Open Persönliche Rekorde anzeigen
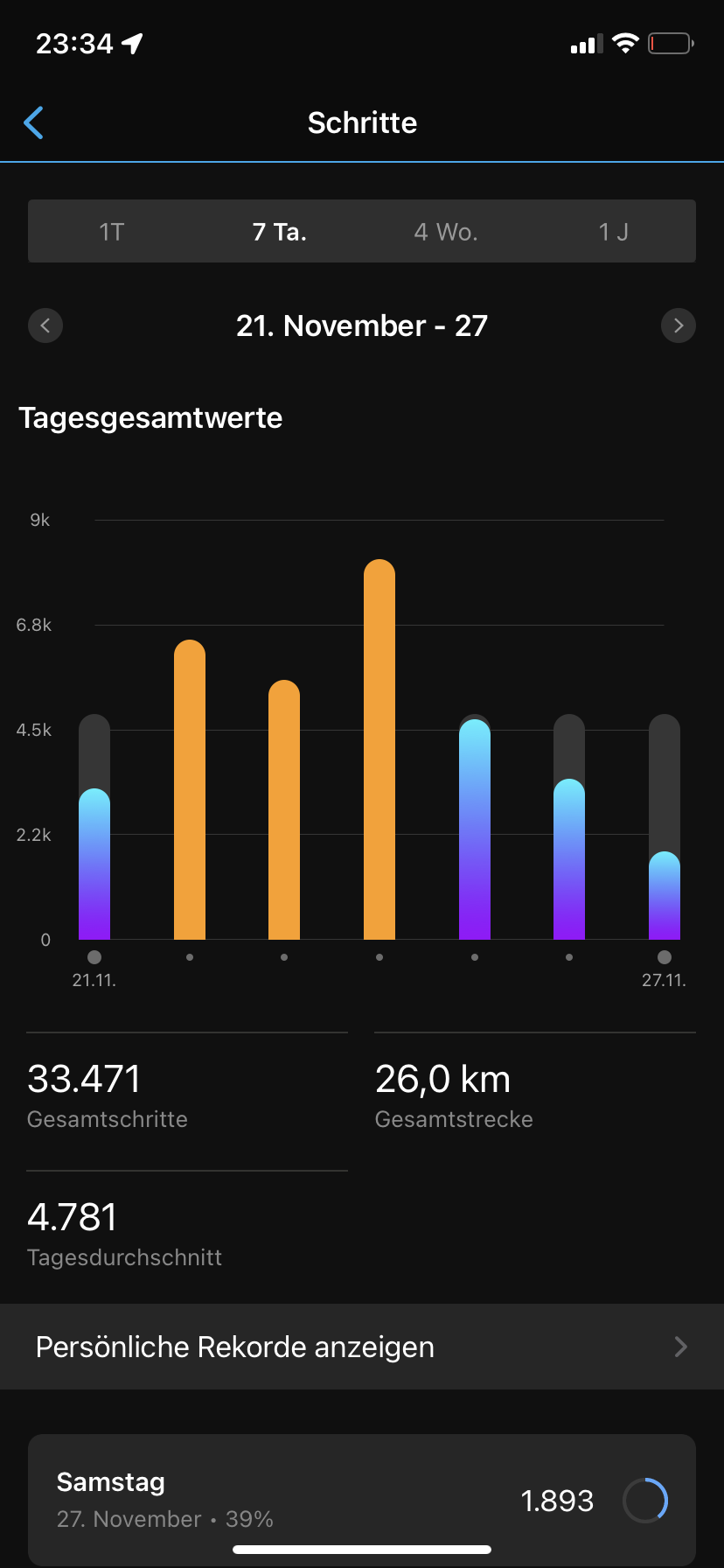Viewport: 724px width, 1568px height. (x=362, y=1347)
